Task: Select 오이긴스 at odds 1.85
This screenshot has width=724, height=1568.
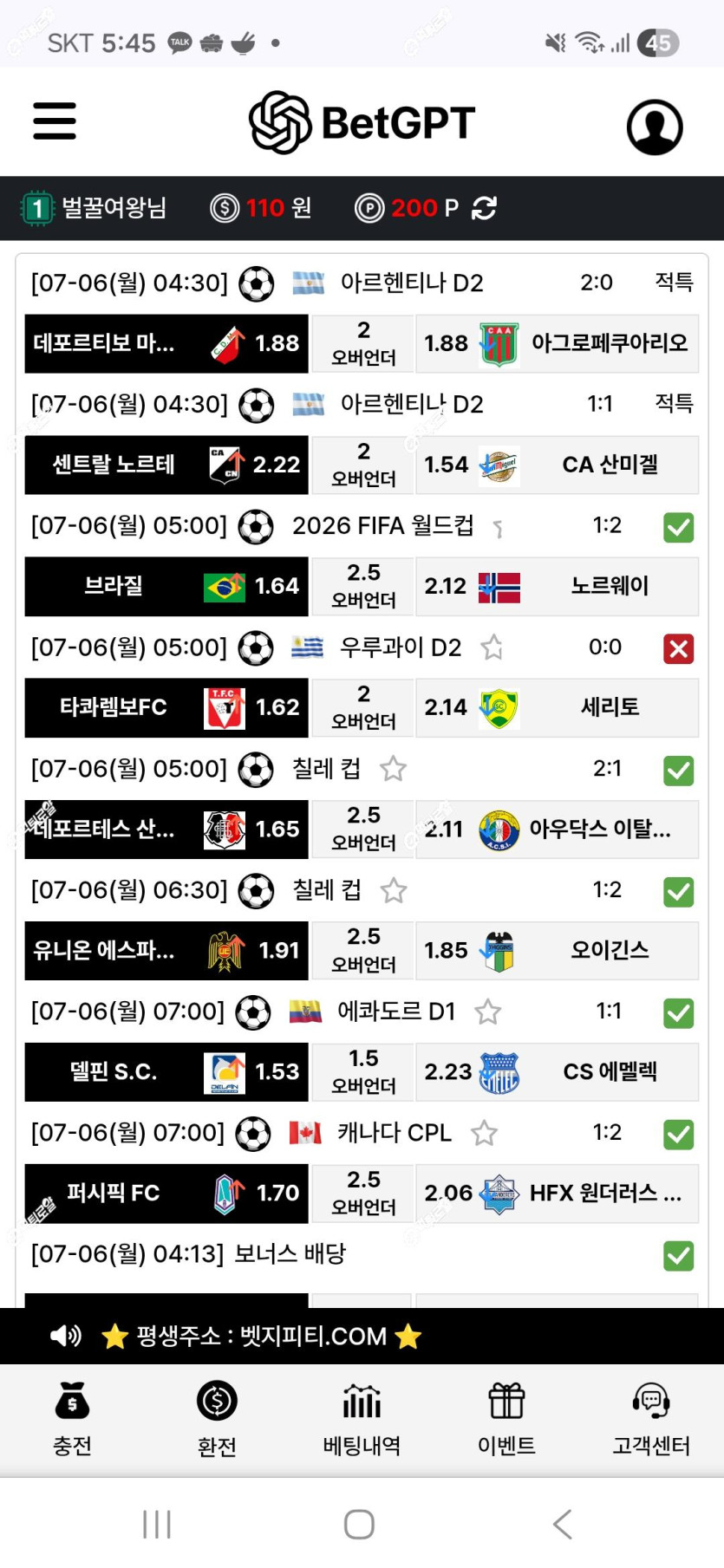Action: tap(558, 951)
